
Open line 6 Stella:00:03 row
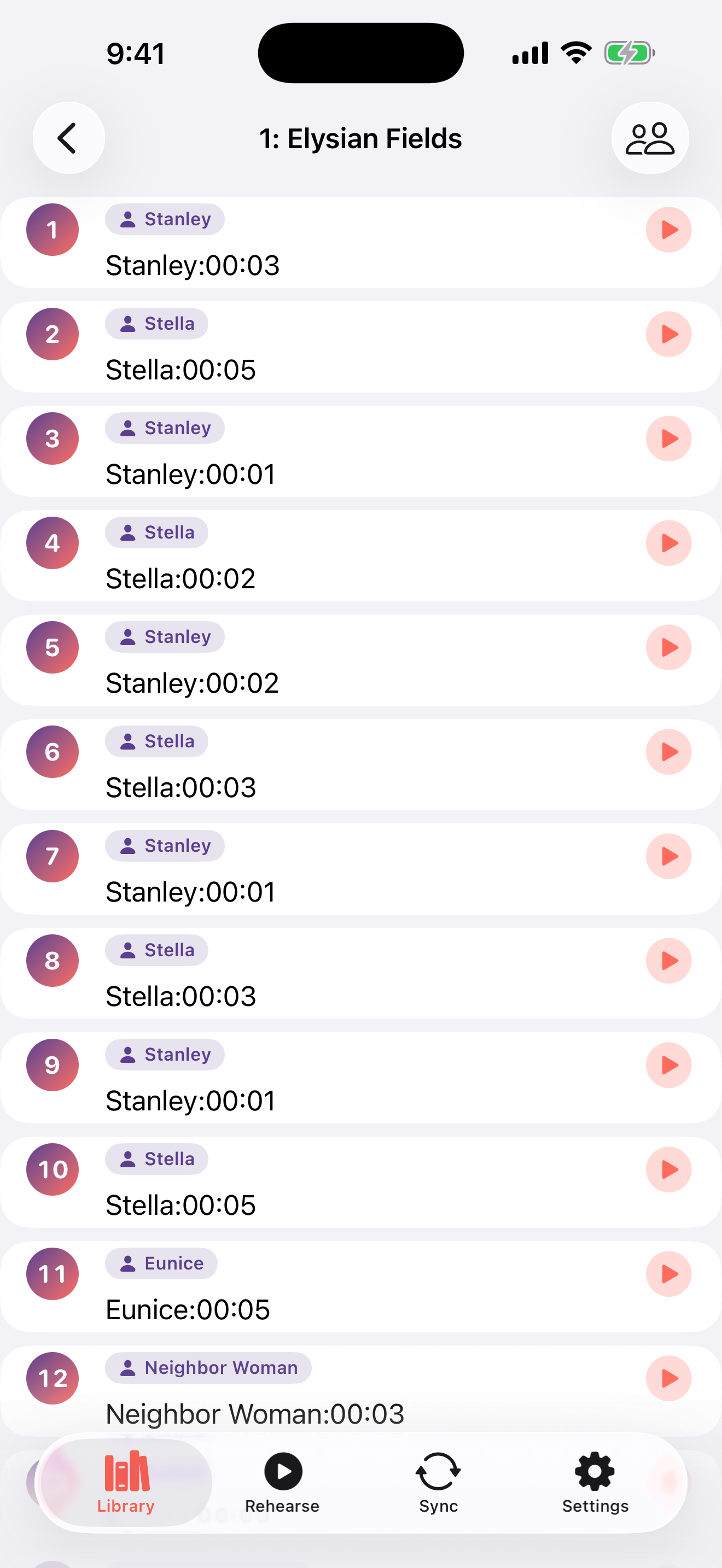click(361, 765)
